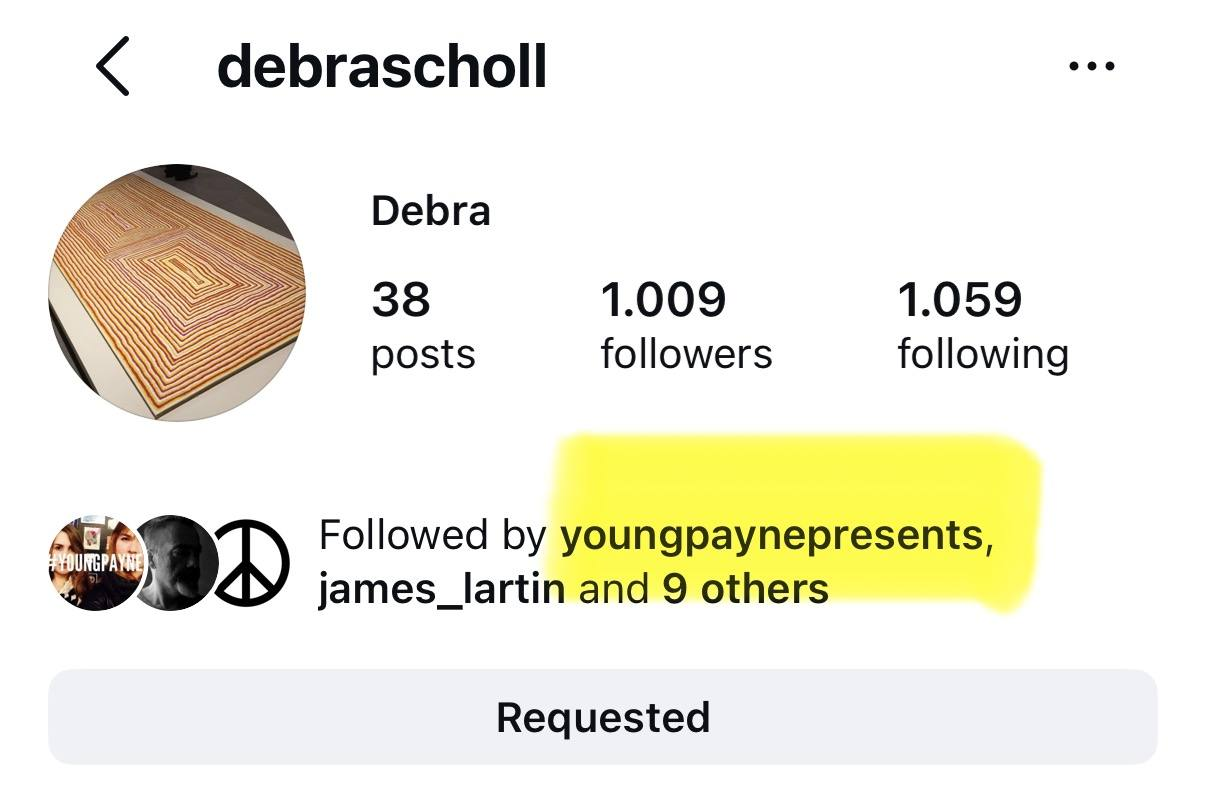This screenshot has width=1206, height=799.
Task: Open the youngpaynepresents profile link
Action: point(772,535)
